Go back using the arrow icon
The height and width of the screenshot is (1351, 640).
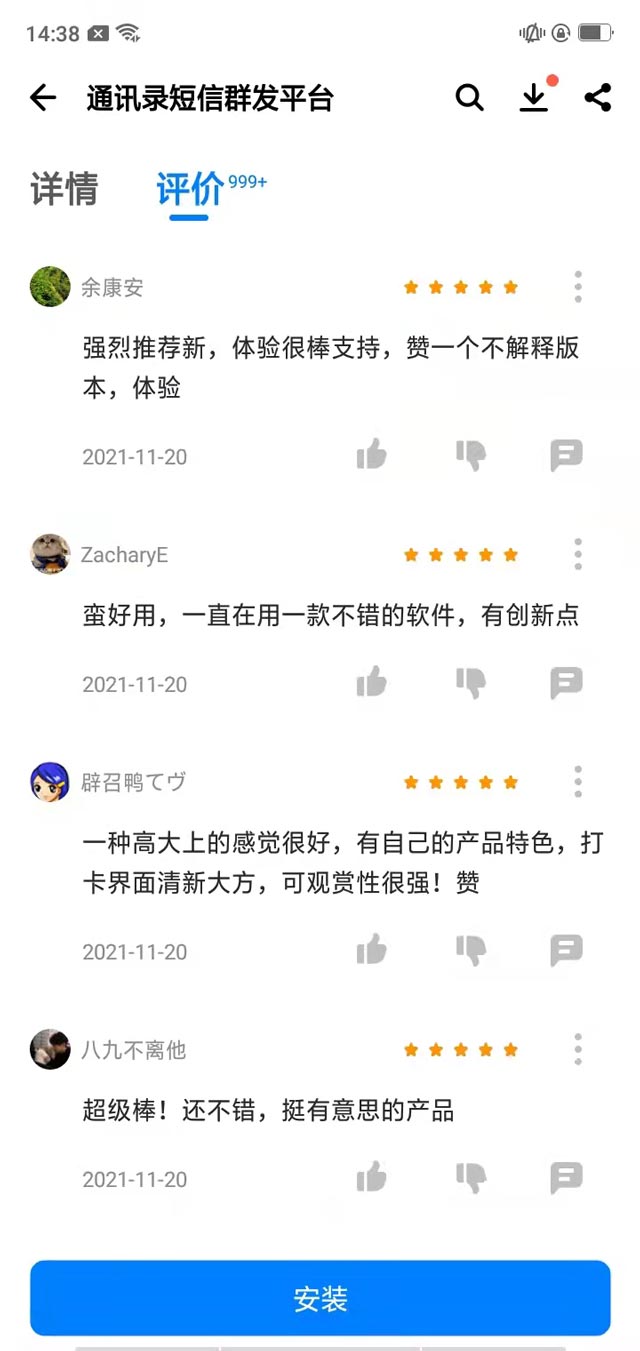(x=43, y=97)
